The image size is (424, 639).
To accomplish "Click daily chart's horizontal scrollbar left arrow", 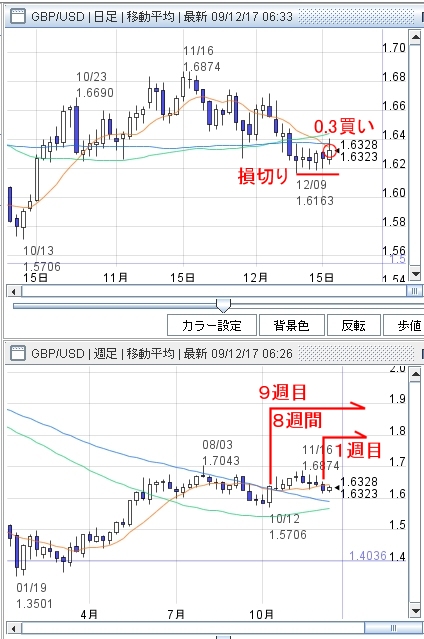I will (x=14, y=291).
